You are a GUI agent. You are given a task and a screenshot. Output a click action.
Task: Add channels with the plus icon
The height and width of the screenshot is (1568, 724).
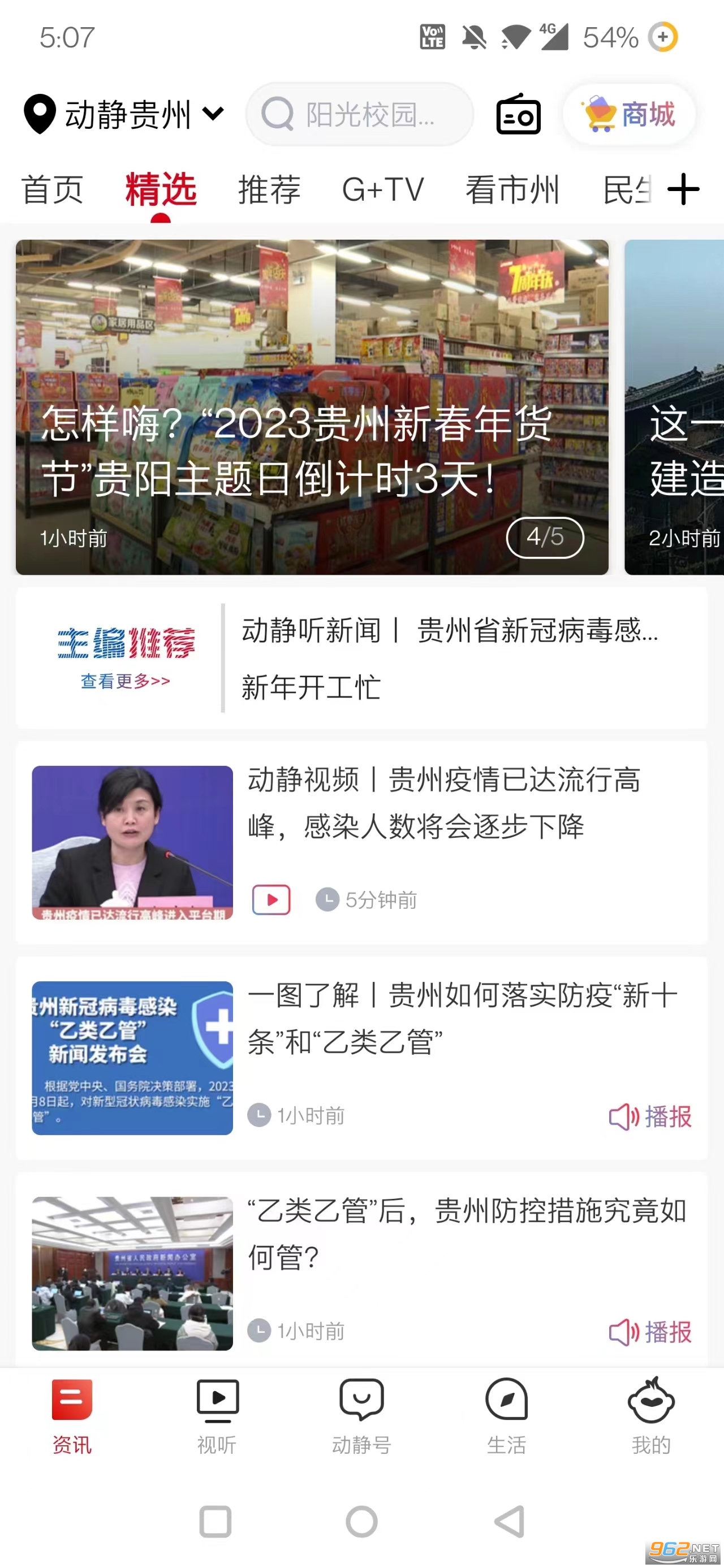(683, 190)
